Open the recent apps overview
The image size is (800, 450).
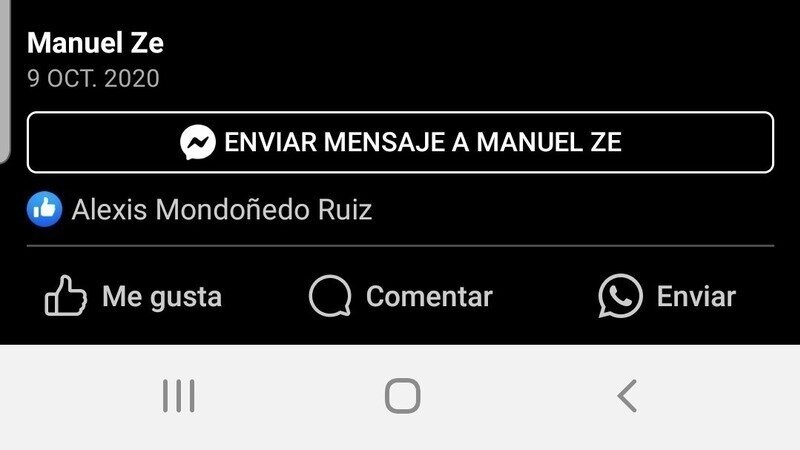pyautogui.click(x=178, y=397)
